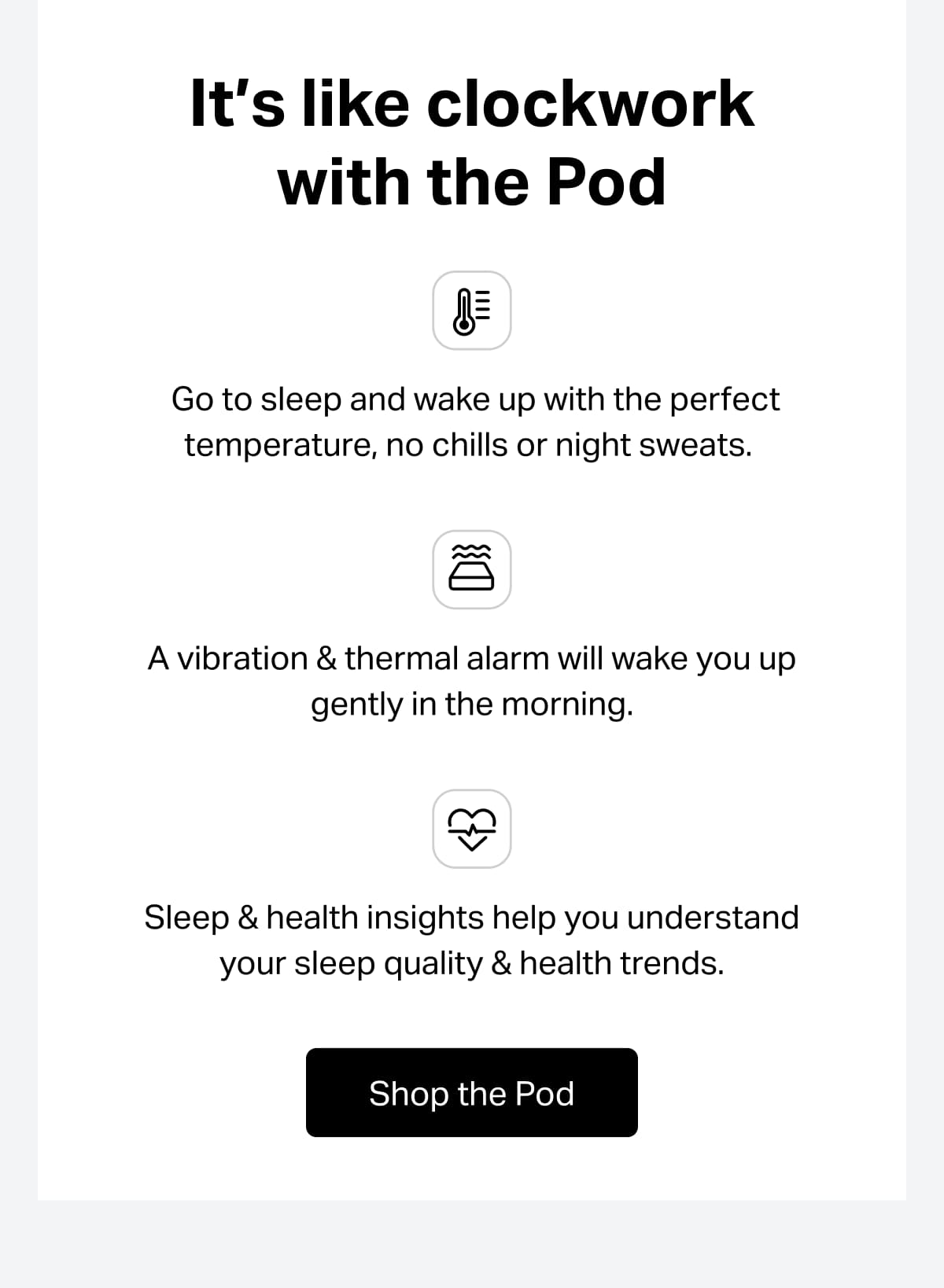Click the rounded thermometer icon badge
The height and width of the screenshot is (1288, 944).
pyautogui.click(x=471, y=310)
